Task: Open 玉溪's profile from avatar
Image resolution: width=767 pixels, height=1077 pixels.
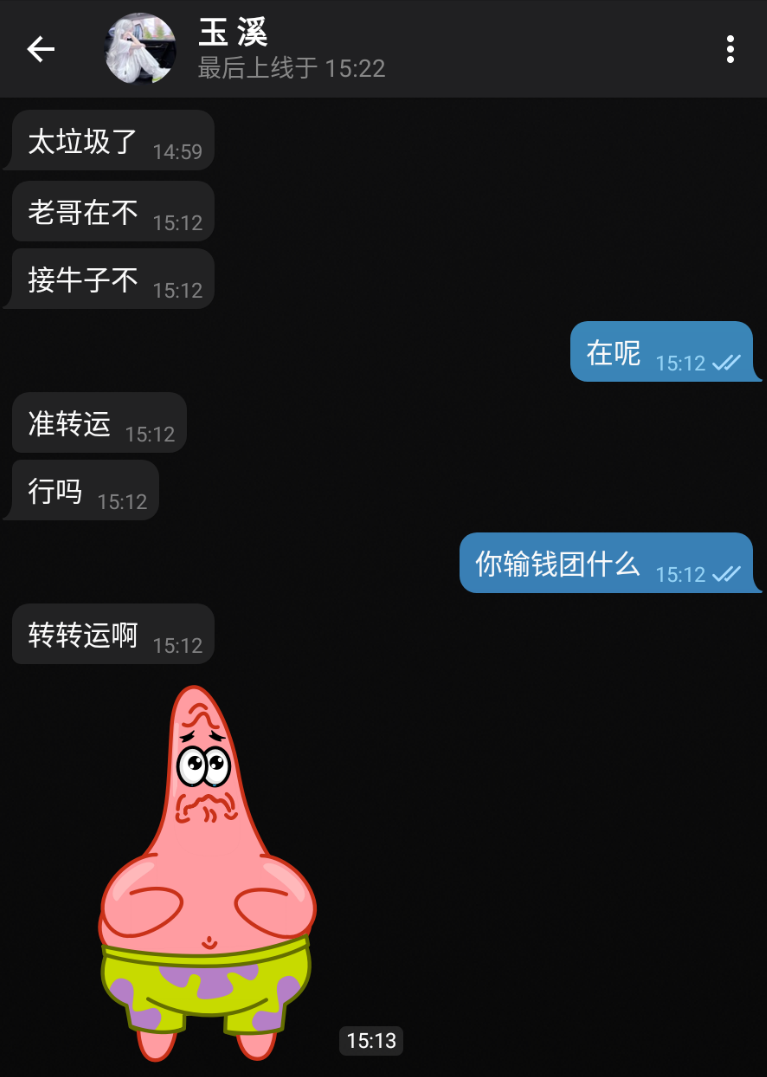Action: click(x=141, y=49)
